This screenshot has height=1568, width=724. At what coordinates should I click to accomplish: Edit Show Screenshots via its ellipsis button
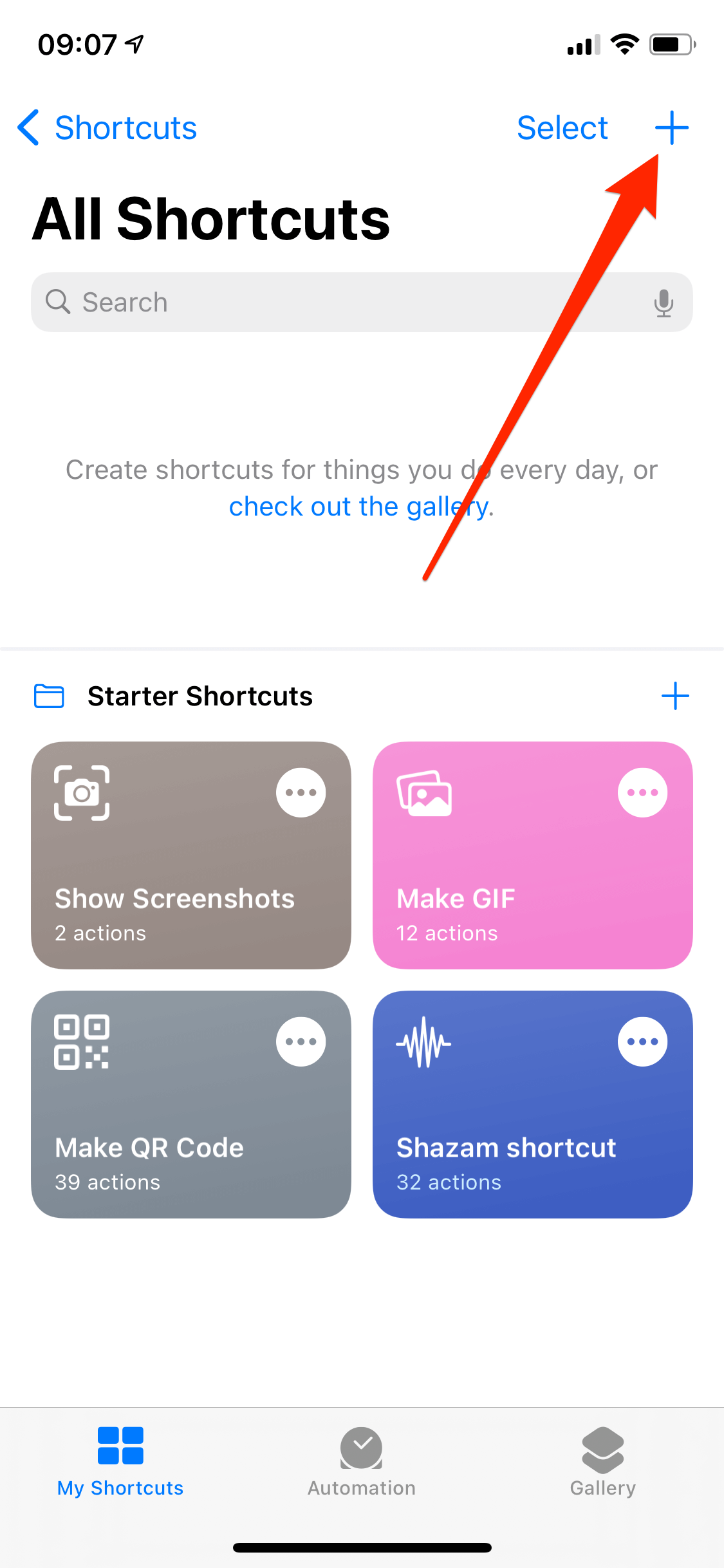[301, 792]
